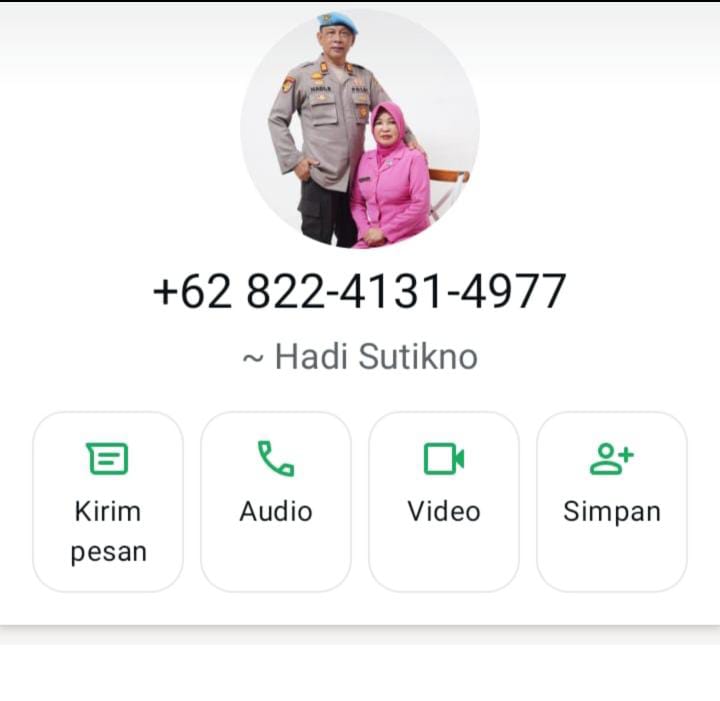Open the contact's profile photo
Screen dimensions: 720x701
(360, 128)
